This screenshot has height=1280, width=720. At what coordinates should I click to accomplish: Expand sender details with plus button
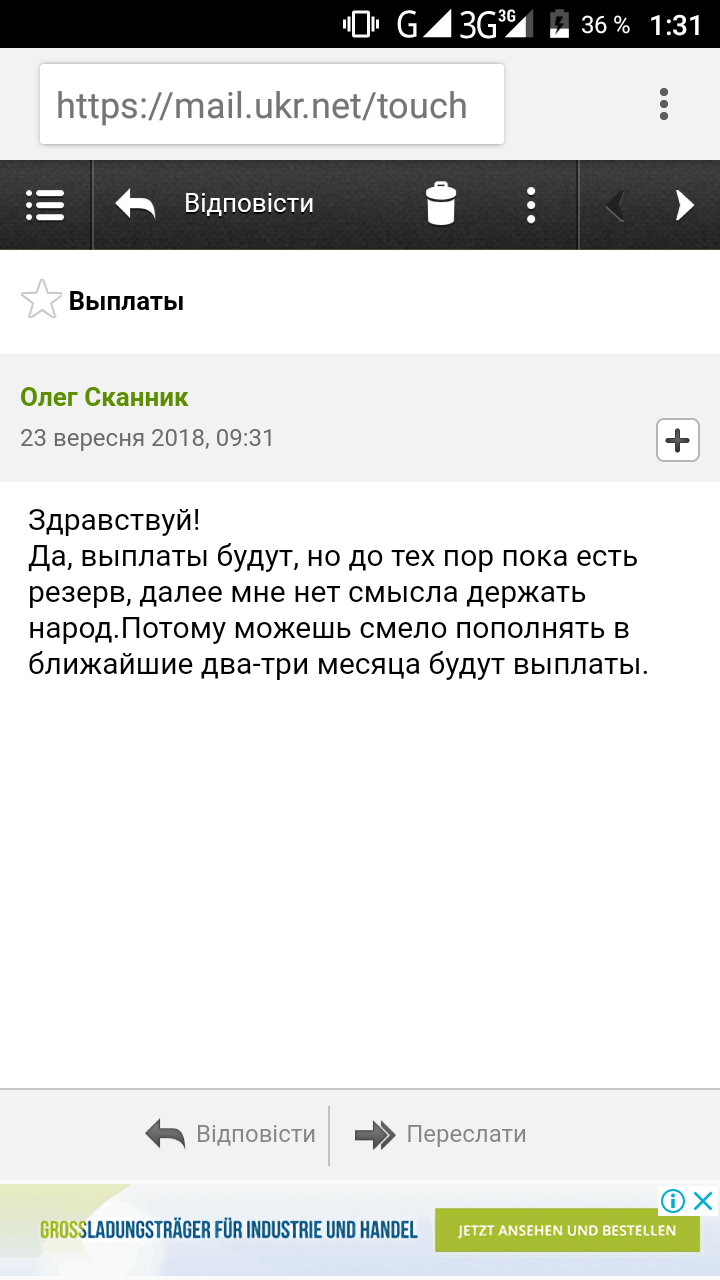(677, 440)
